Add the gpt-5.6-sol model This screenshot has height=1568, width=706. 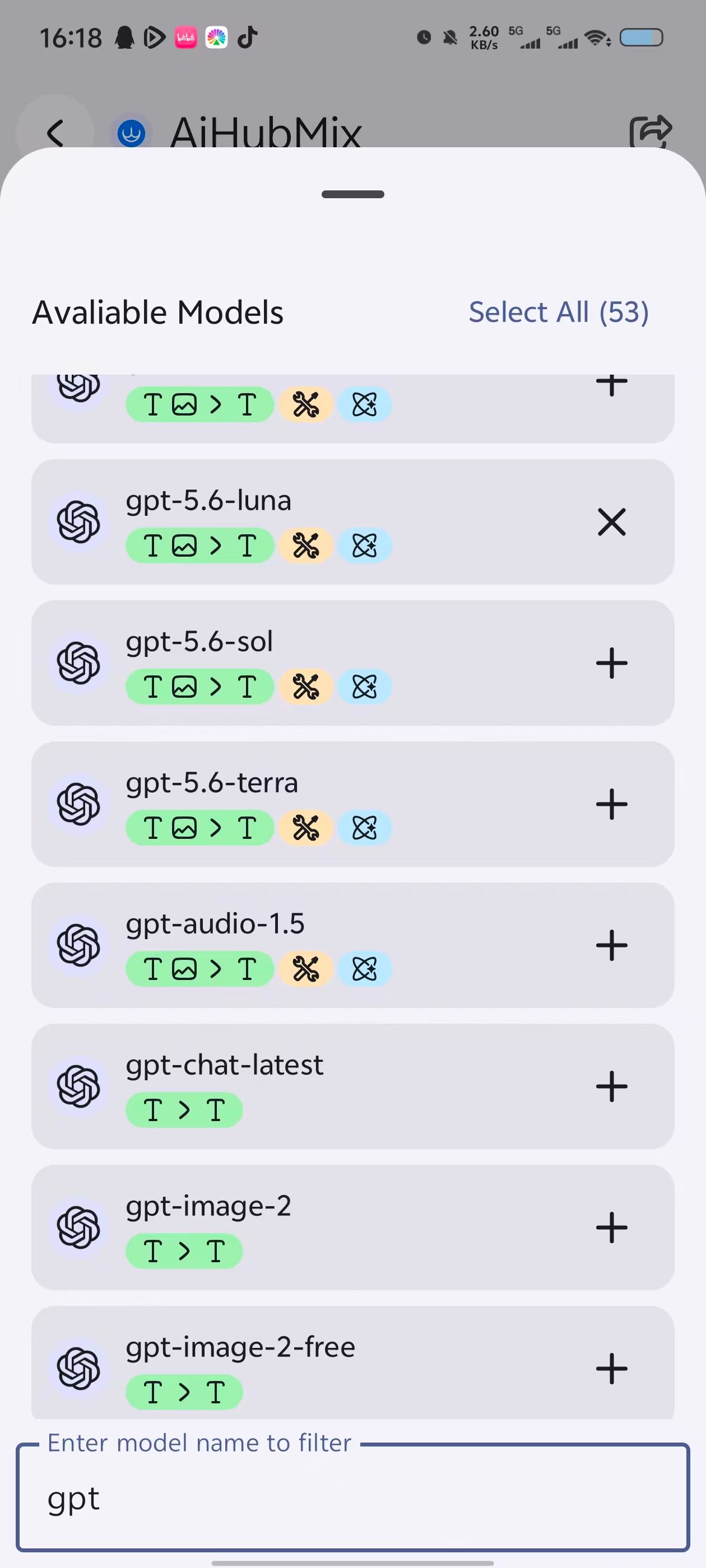(611, 664)
